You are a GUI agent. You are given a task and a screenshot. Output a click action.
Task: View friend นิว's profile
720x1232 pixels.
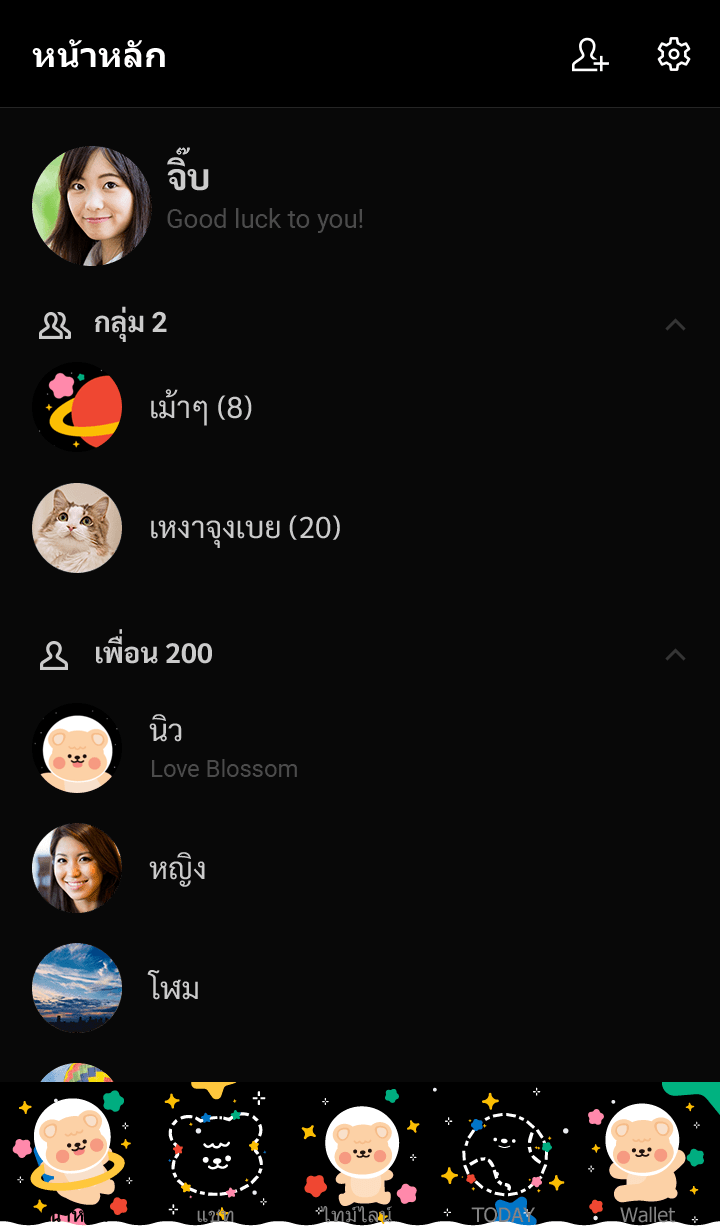pos(166,748)
